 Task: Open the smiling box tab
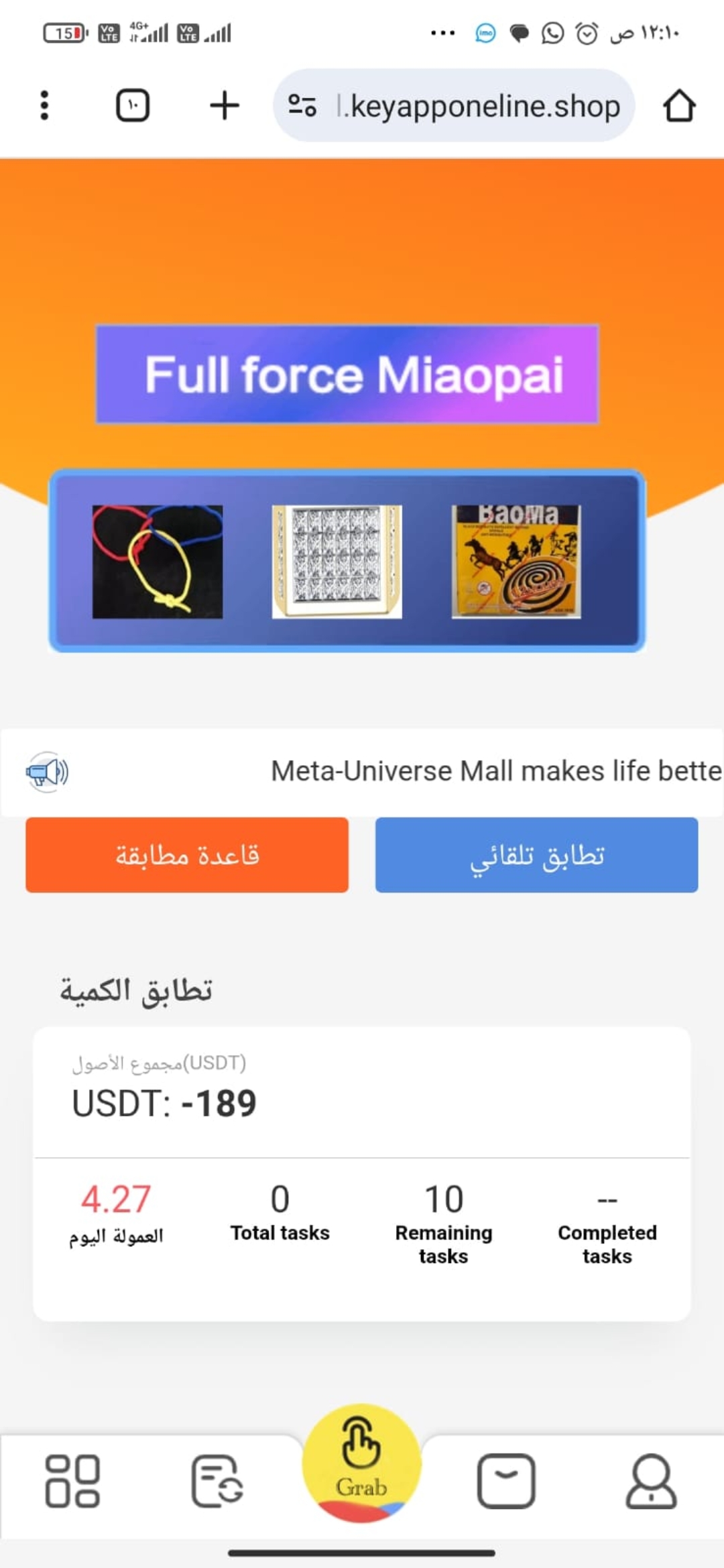(x=506, y=1481)
